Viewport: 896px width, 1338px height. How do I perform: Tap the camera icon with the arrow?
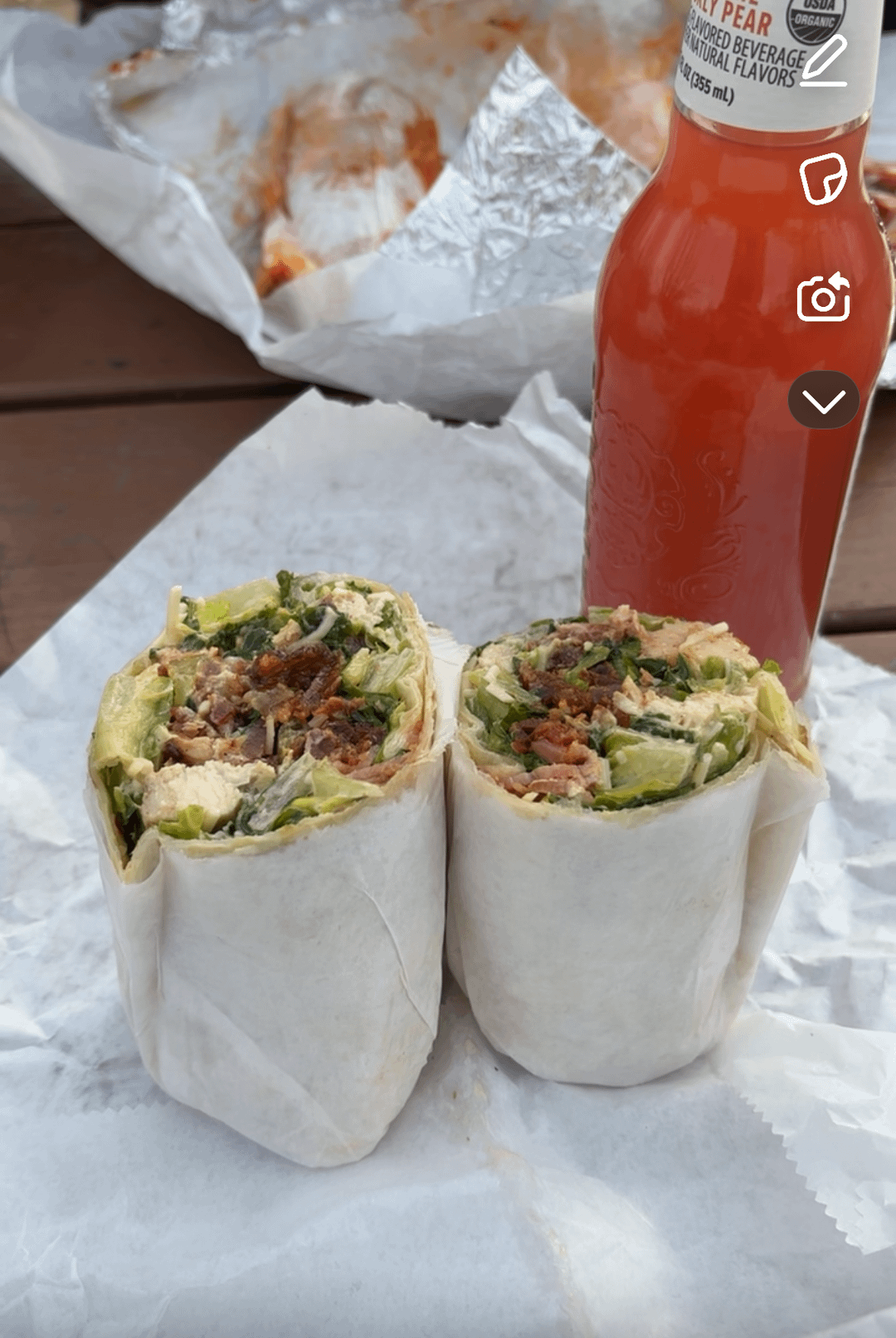tap(823, 297)
